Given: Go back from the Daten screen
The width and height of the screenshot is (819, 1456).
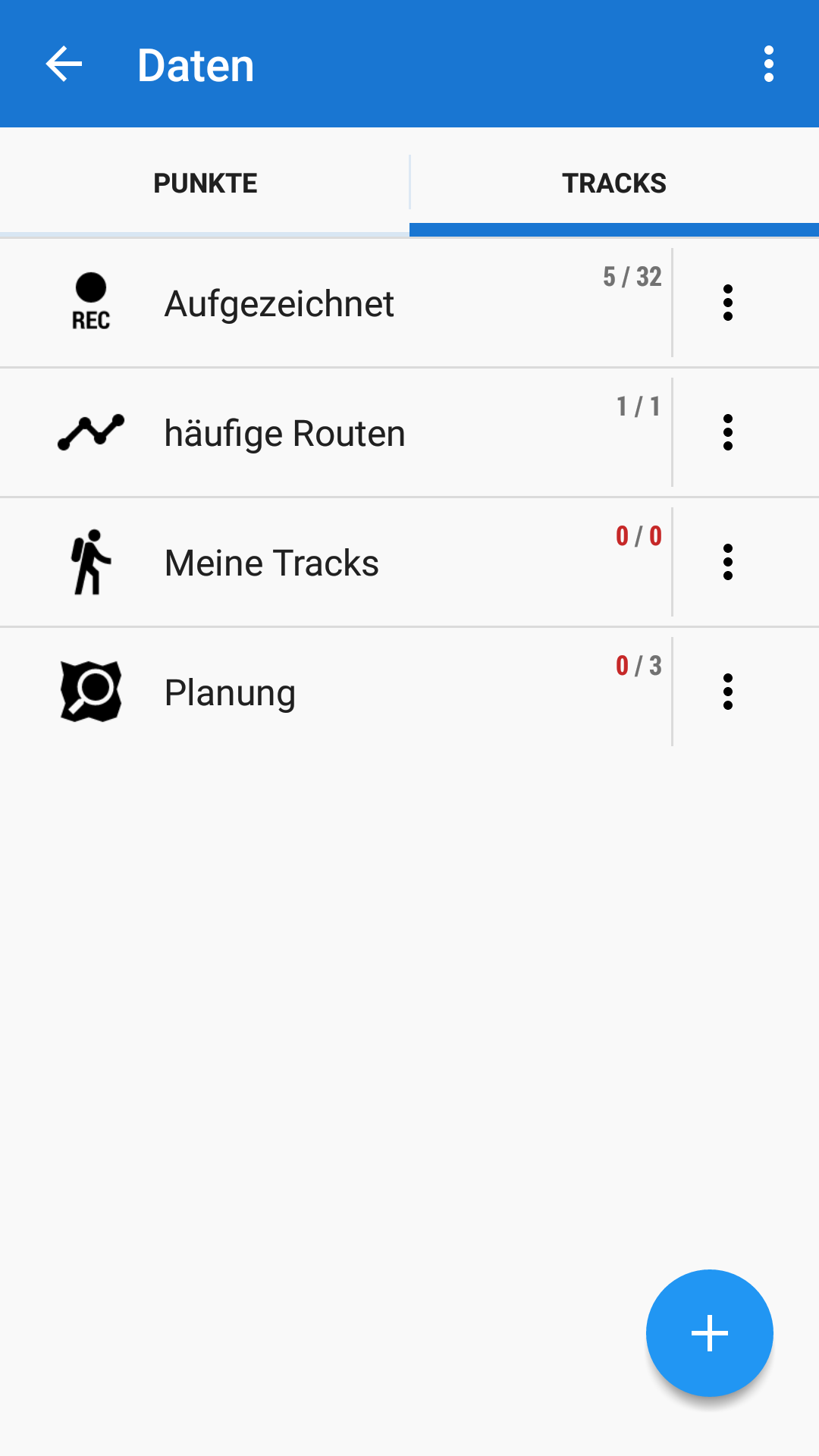Looking at the screenshot, I should [x=64, y=64].
